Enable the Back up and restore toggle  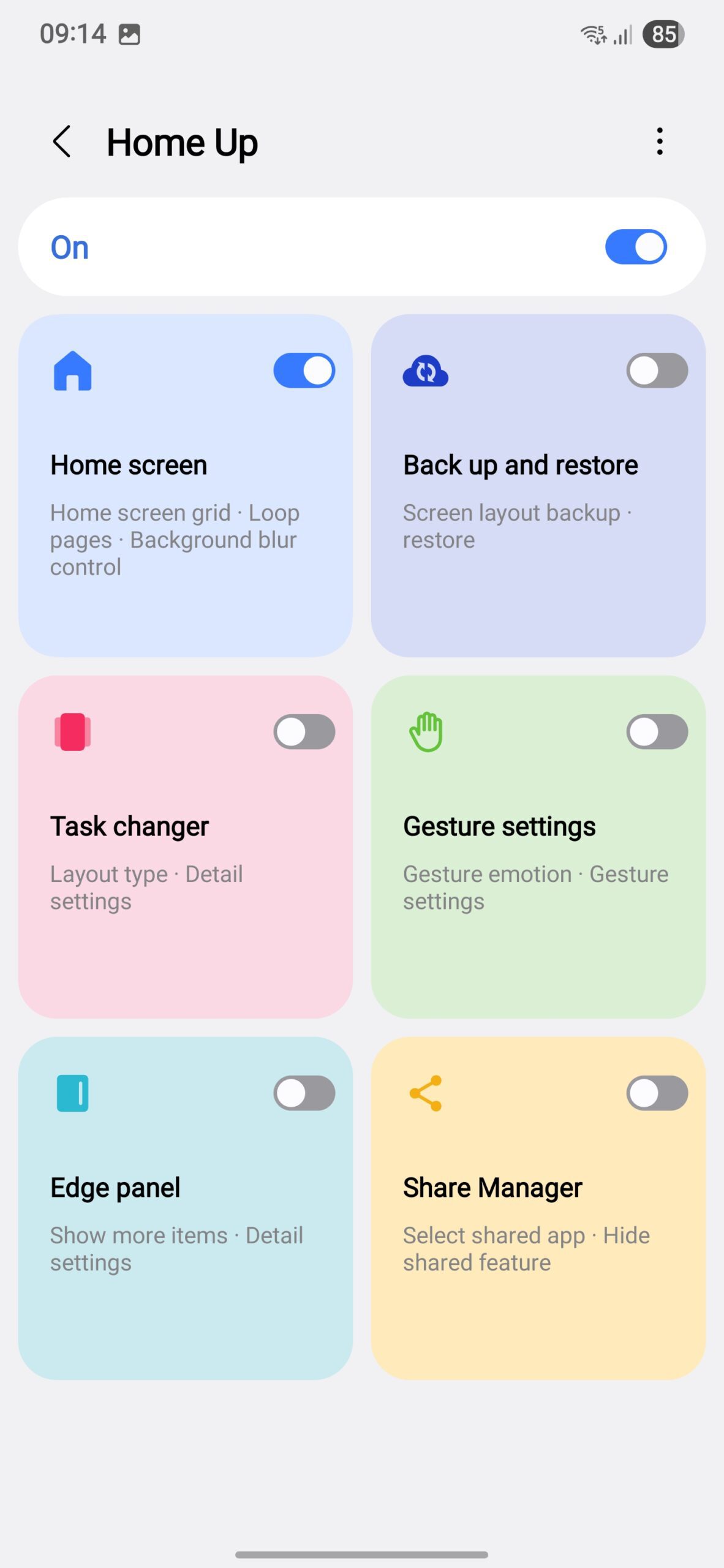pos(657,371)
